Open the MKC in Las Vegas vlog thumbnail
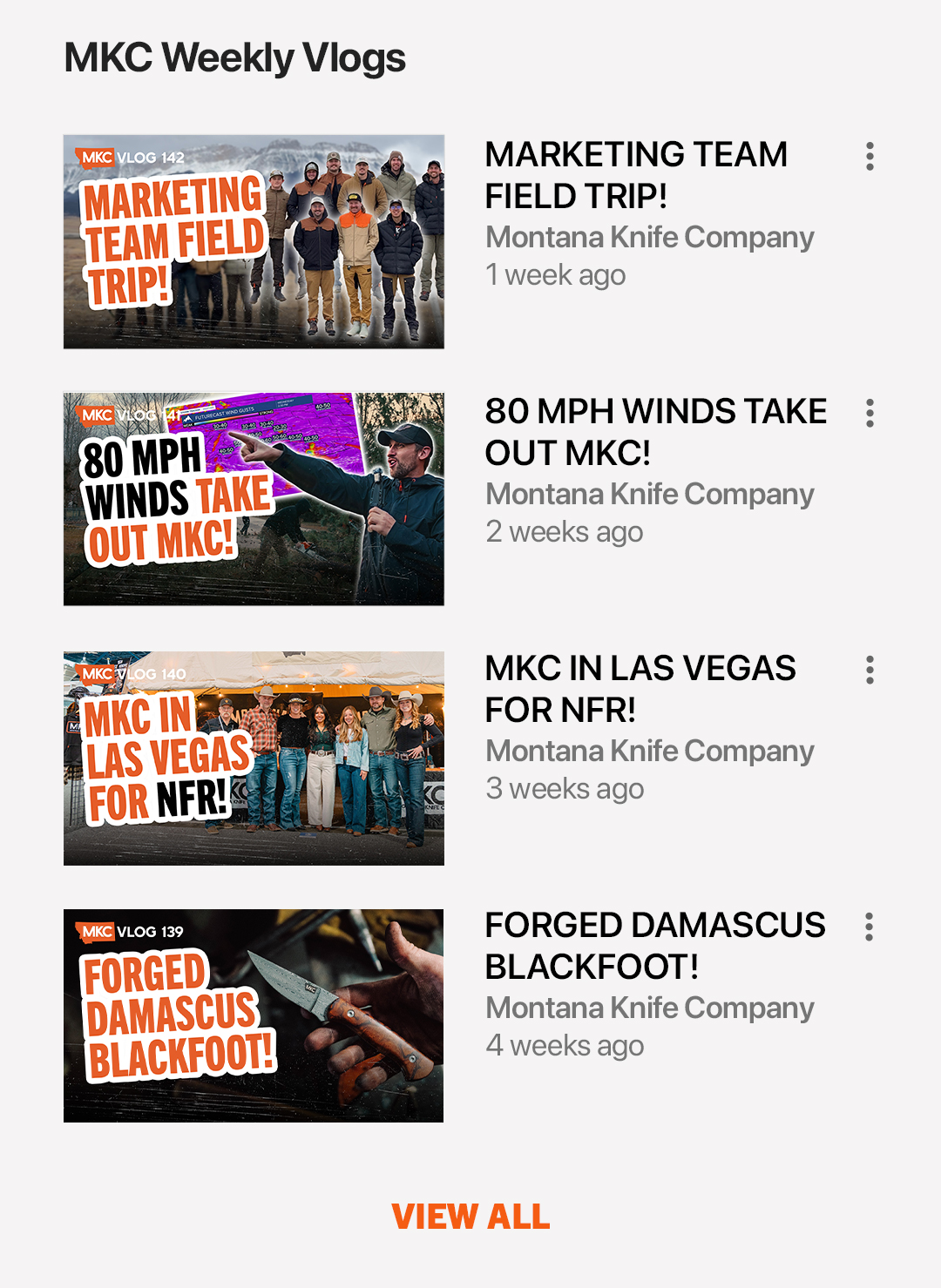The image size is (941, 1288). coord(254,758)
